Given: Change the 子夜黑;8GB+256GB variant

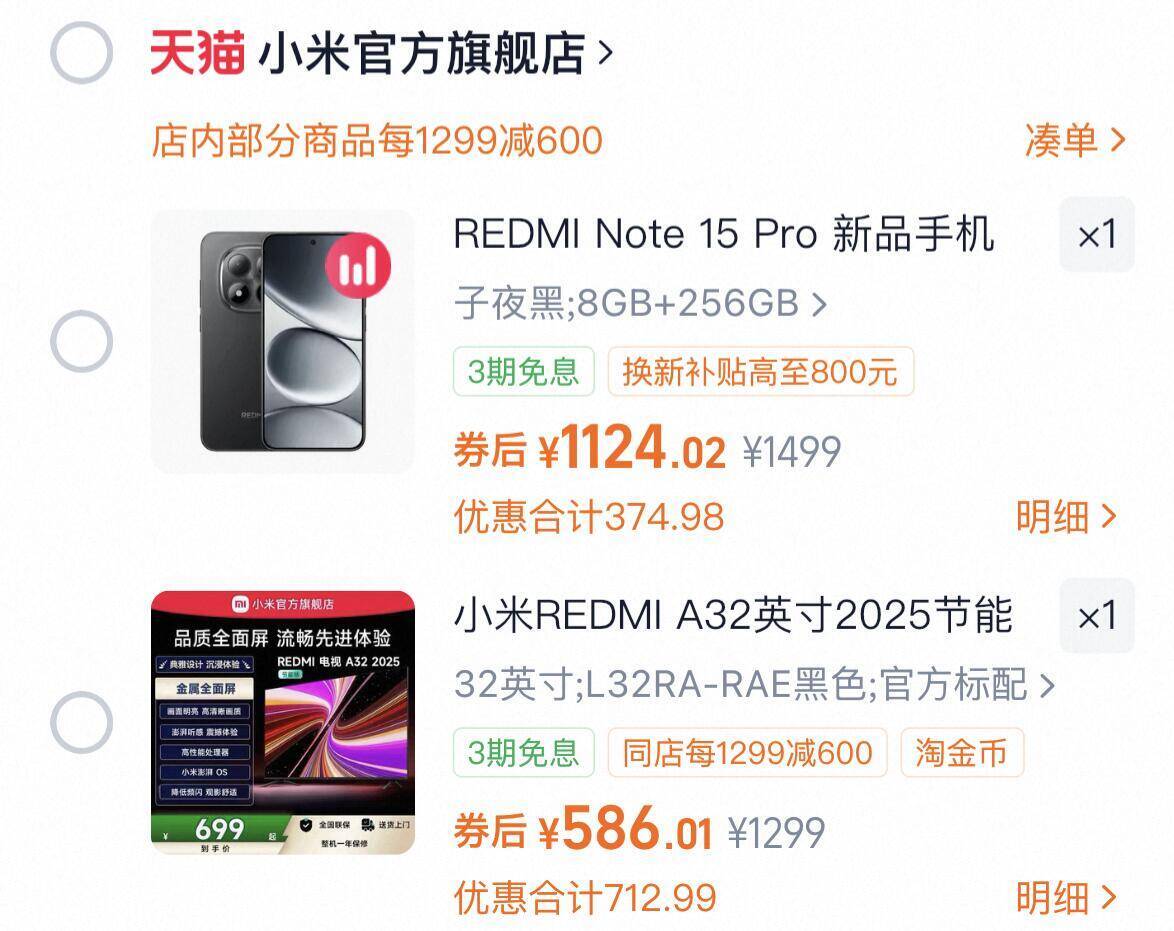Looking at the screenshot, I should click(640, 303).
